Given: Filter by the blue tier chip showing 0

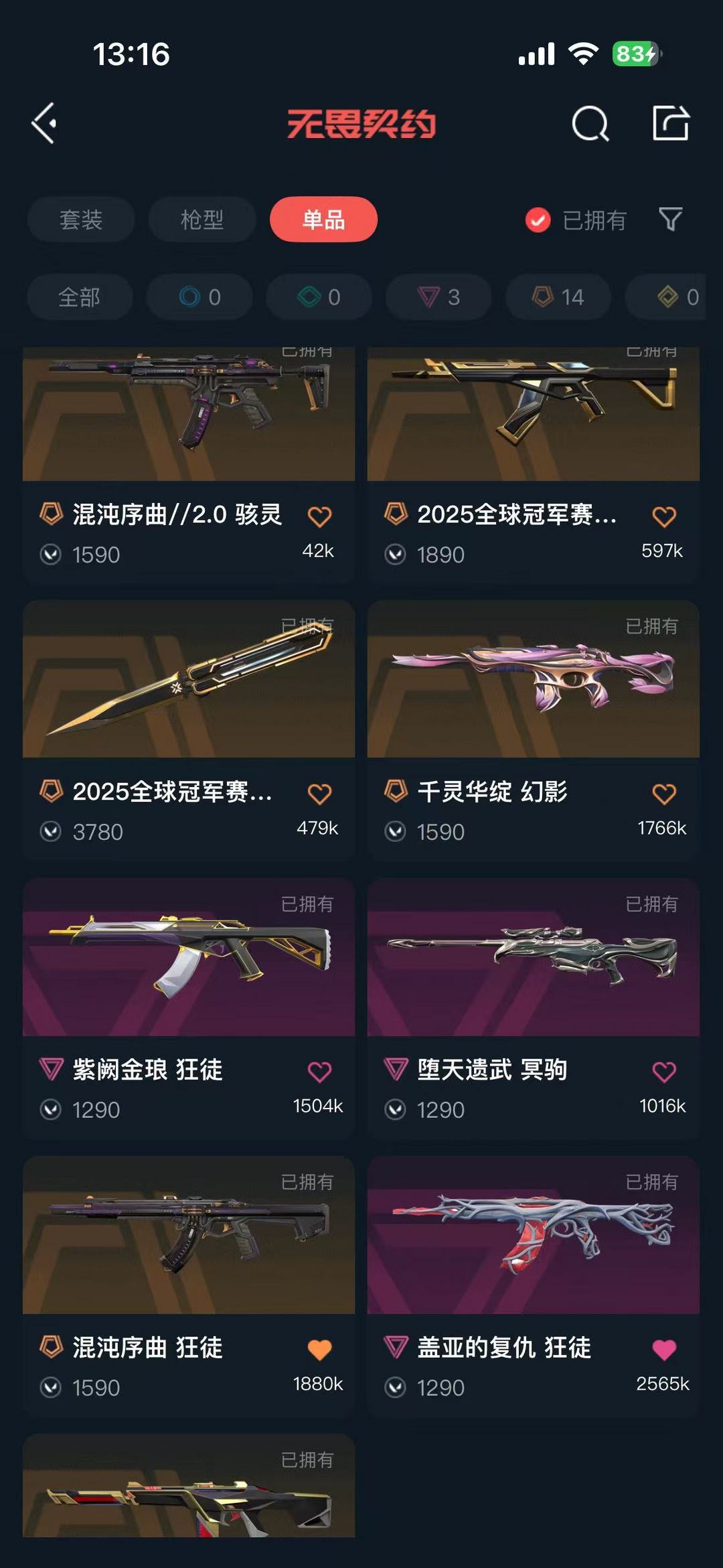Looking at the screenshot, I should [199, 297].
